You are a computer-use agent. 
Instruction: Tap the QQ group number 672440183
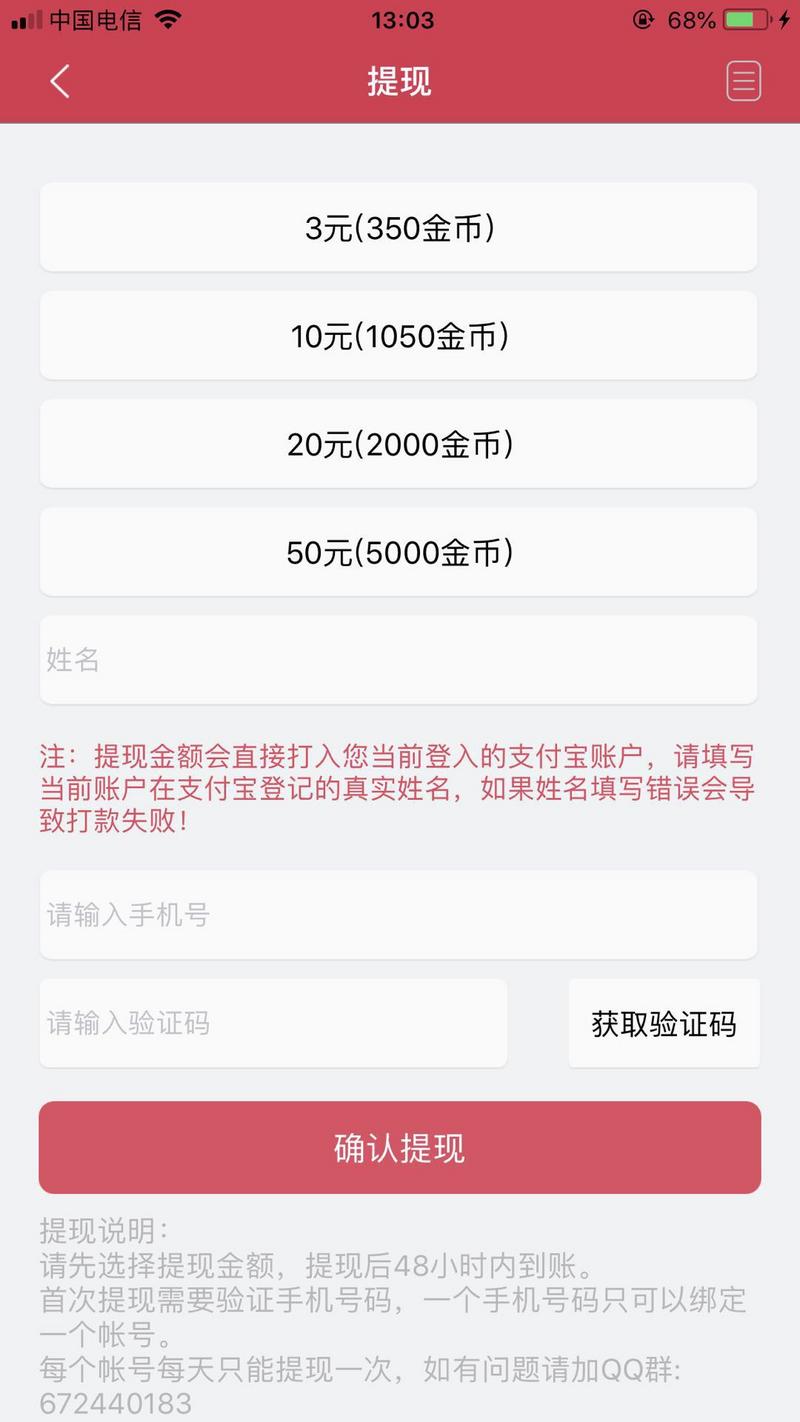(113, 1403)
